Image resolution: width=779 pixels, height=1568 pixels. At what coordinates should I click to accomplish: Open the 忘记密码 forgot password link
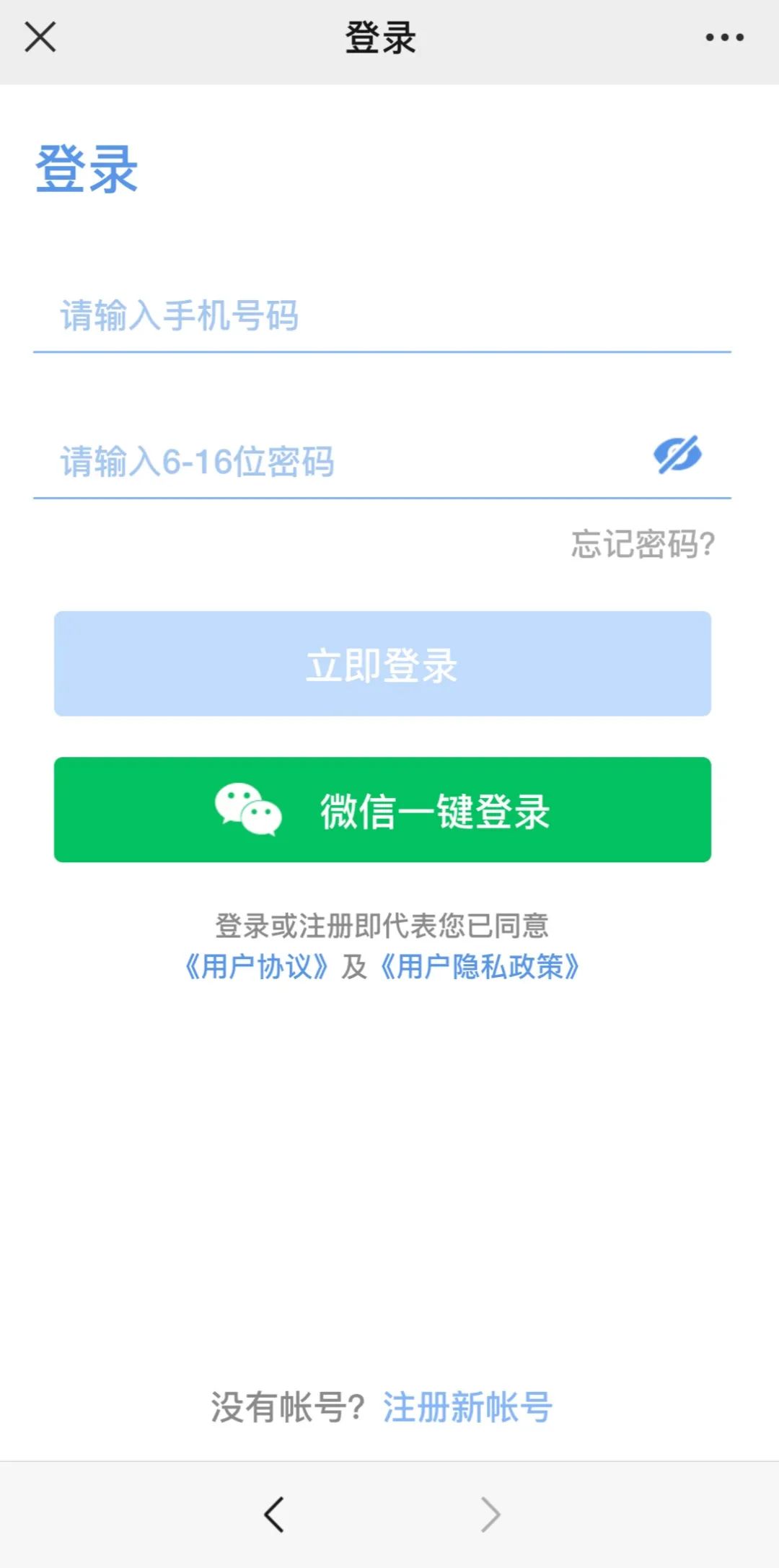[643, 545]
